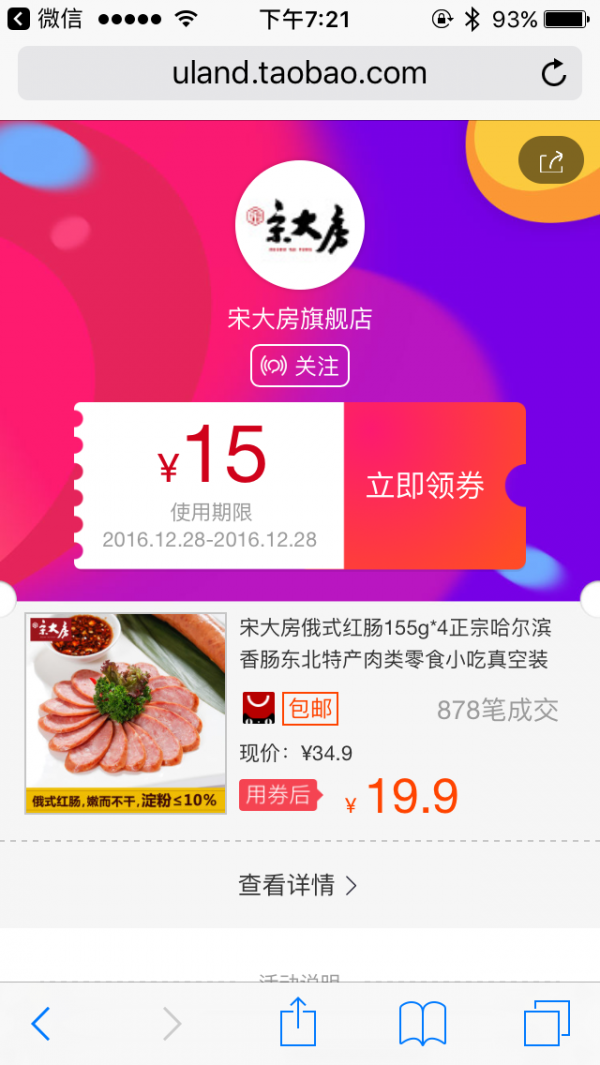Image resolution: width=600 pixels, height=1065 pixels.
Task: Open the Safari share sheet
Action: (297, 1023)
